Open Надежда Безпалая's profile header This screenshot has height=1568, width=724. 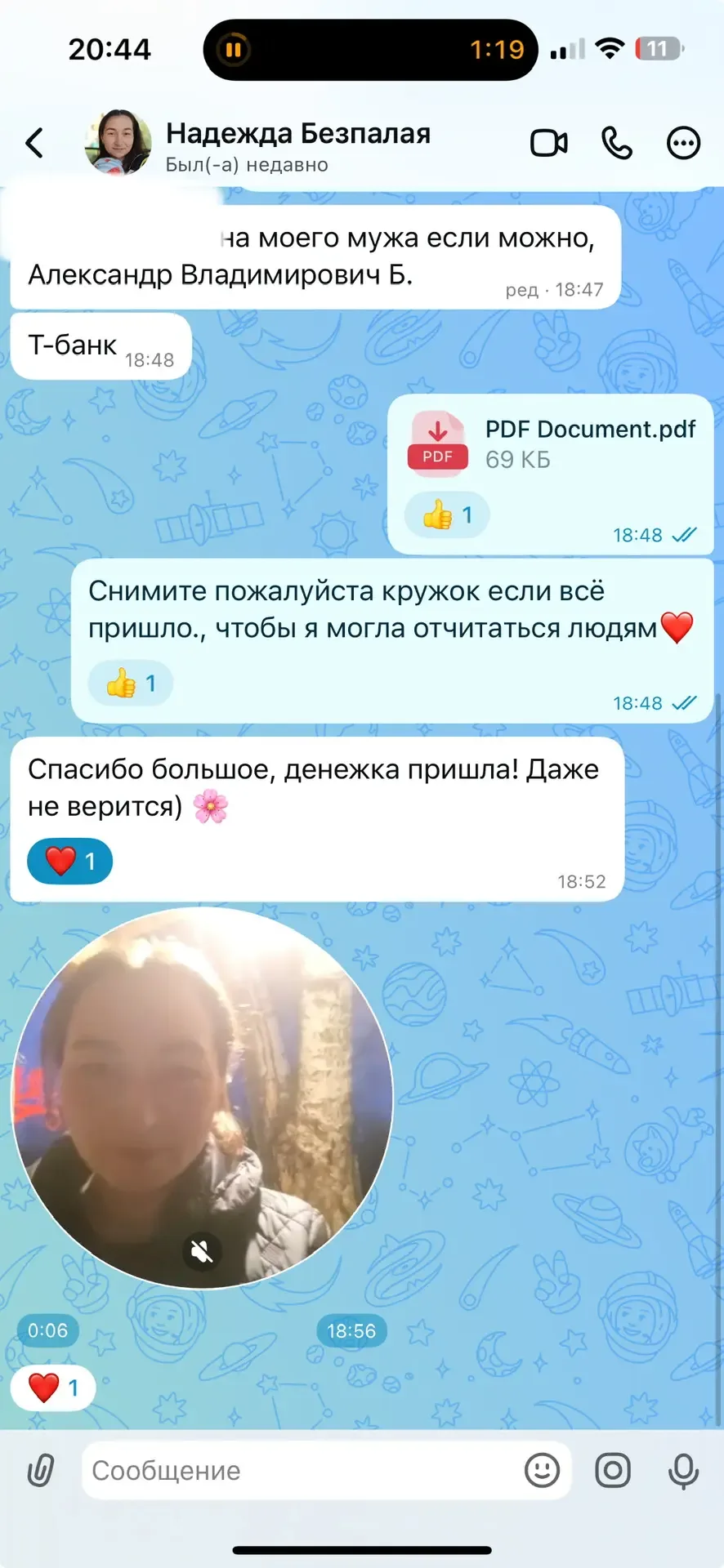tap(297, 145)
